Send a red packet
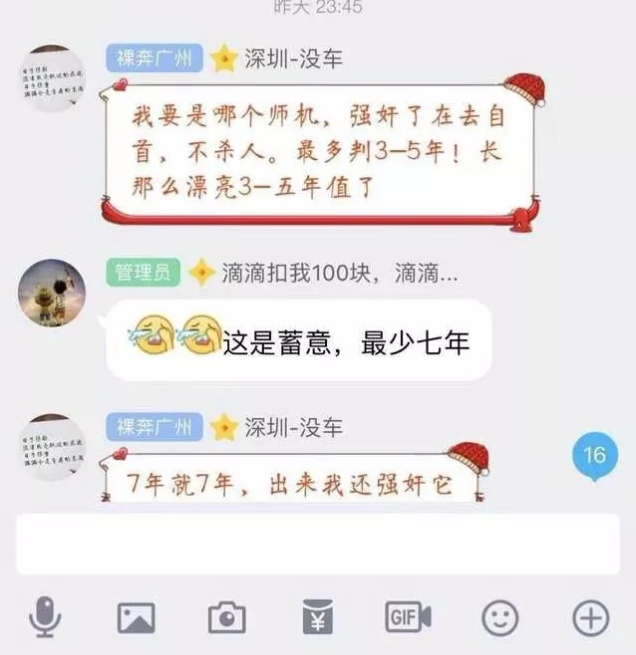This screenshot has height=655, width=636. 318,618
